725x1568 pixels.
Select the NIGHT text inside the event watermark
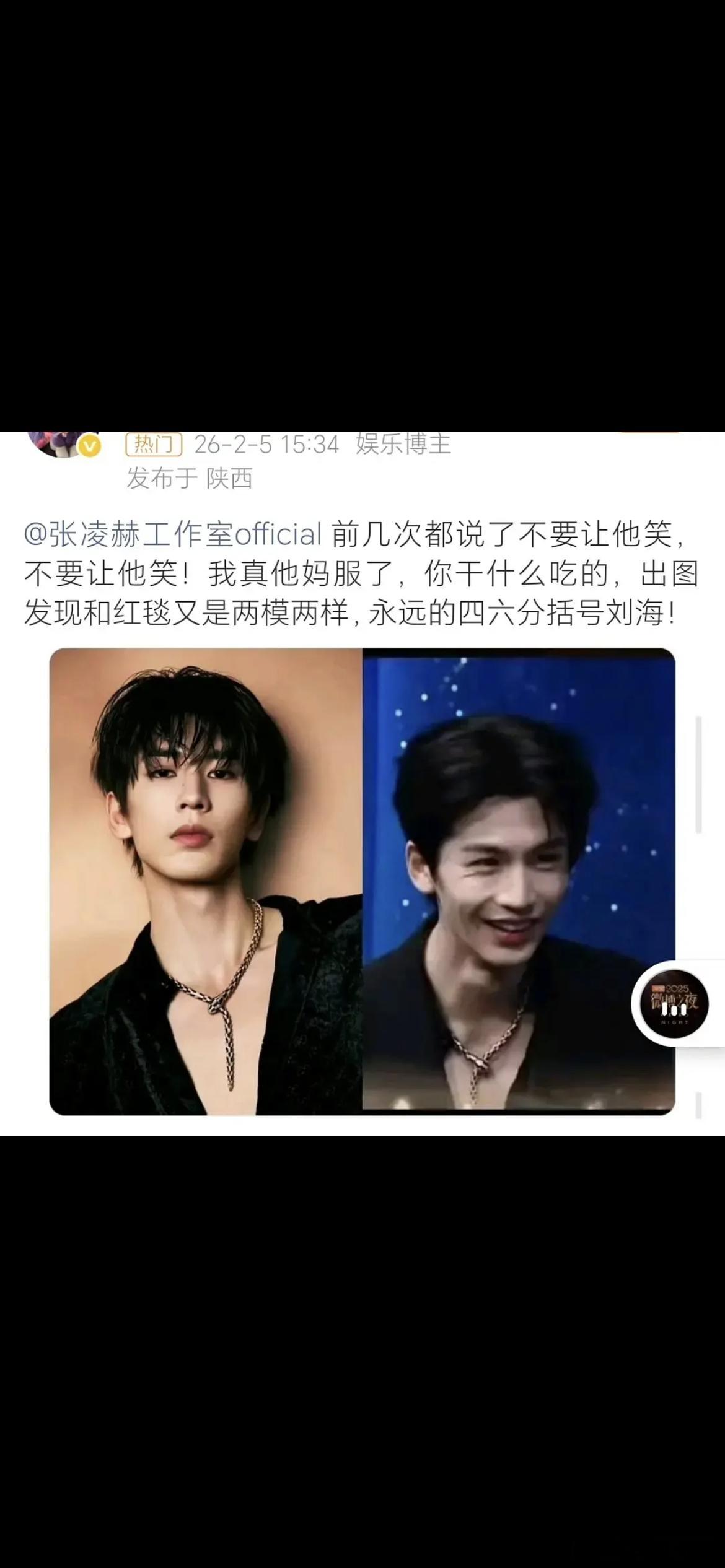tap(675, 1022)
